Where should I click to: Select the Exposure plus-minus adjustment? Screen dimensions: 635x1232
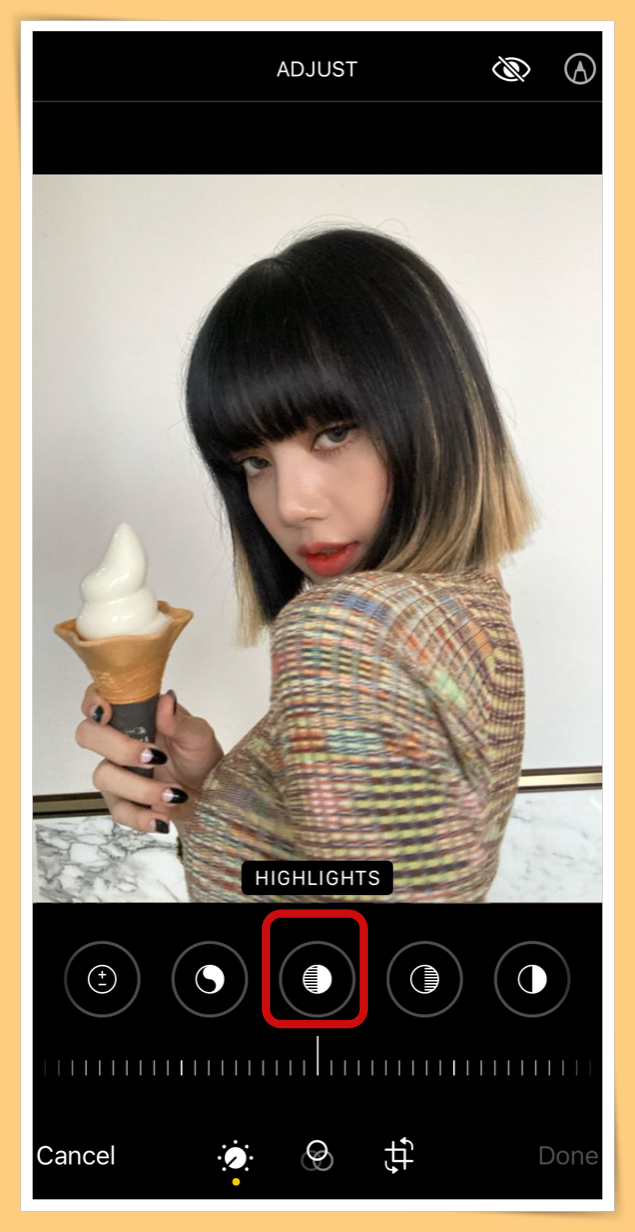[x=102, y=979]
